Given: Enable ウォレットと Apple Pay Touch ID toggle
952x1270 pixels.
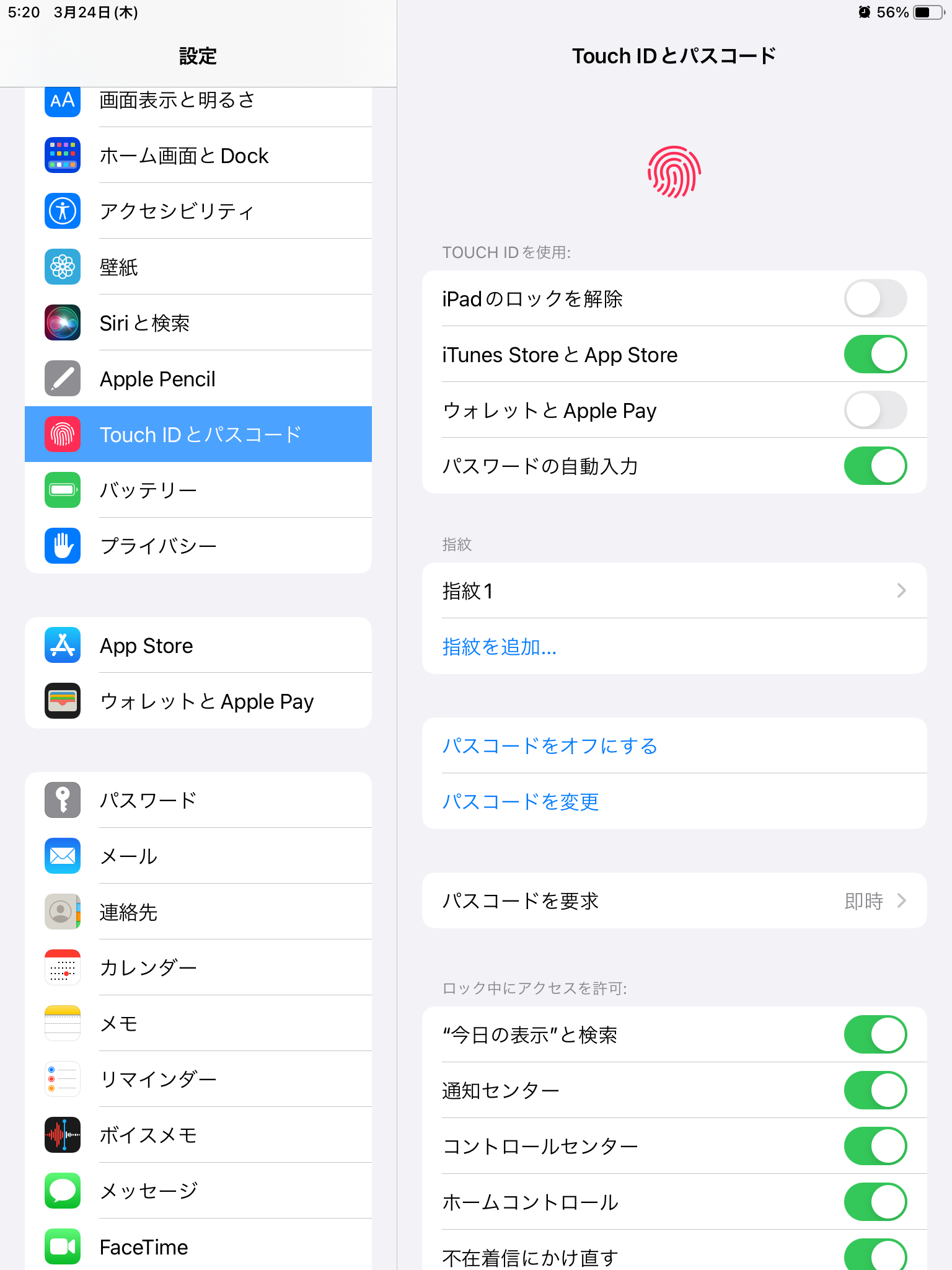Looking at the screenshot, I should point(875,410).
